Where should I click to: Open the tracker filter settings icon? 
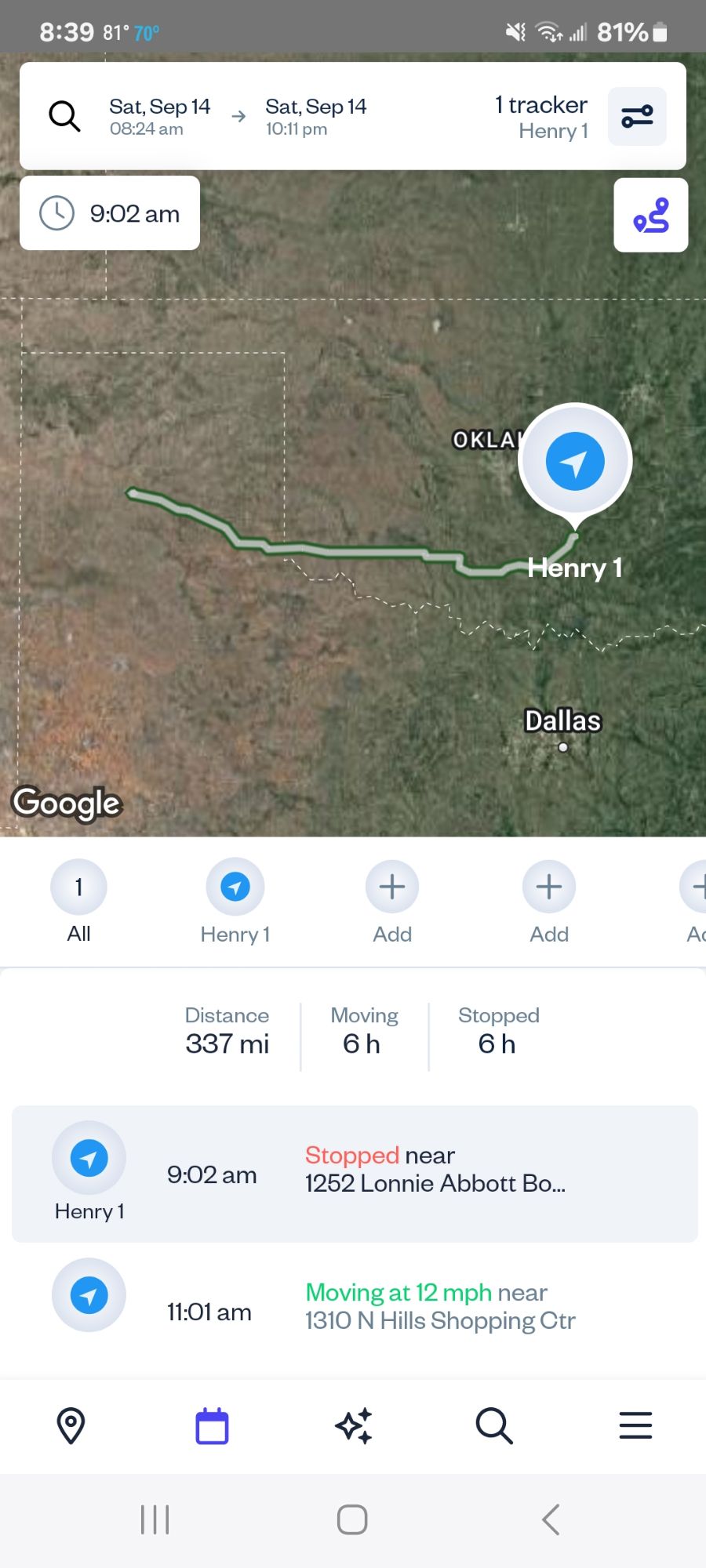(637, 117)
